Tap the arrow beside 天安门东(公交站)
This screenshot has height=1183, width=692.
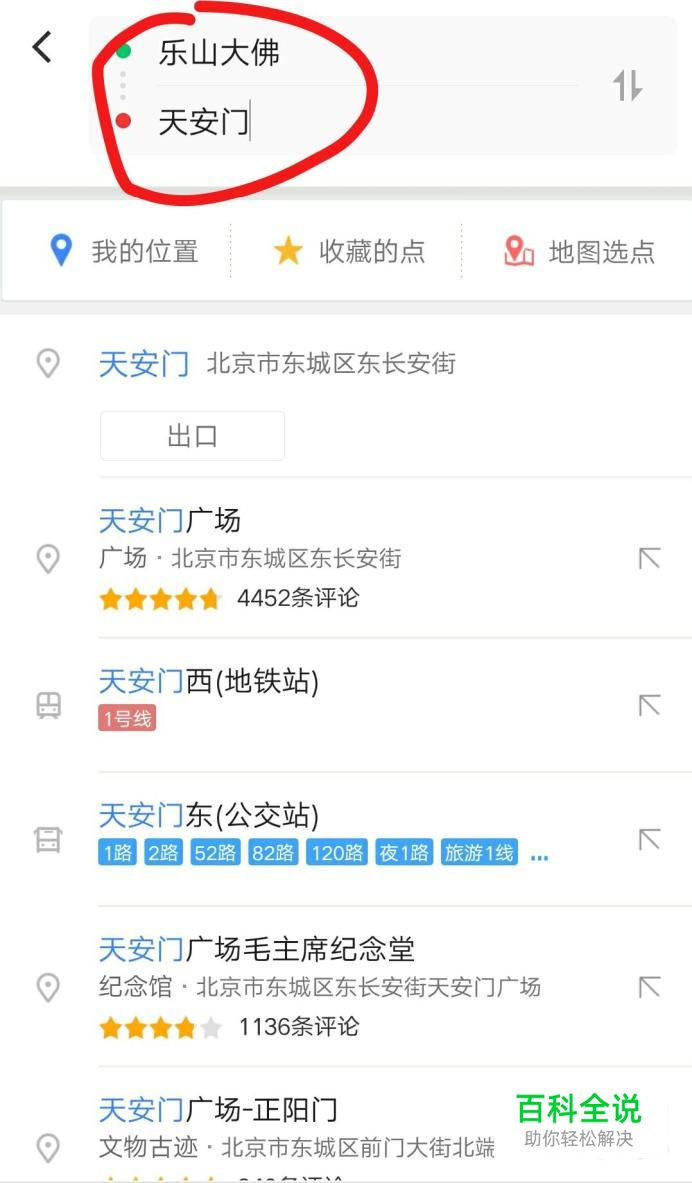[649, 839]
